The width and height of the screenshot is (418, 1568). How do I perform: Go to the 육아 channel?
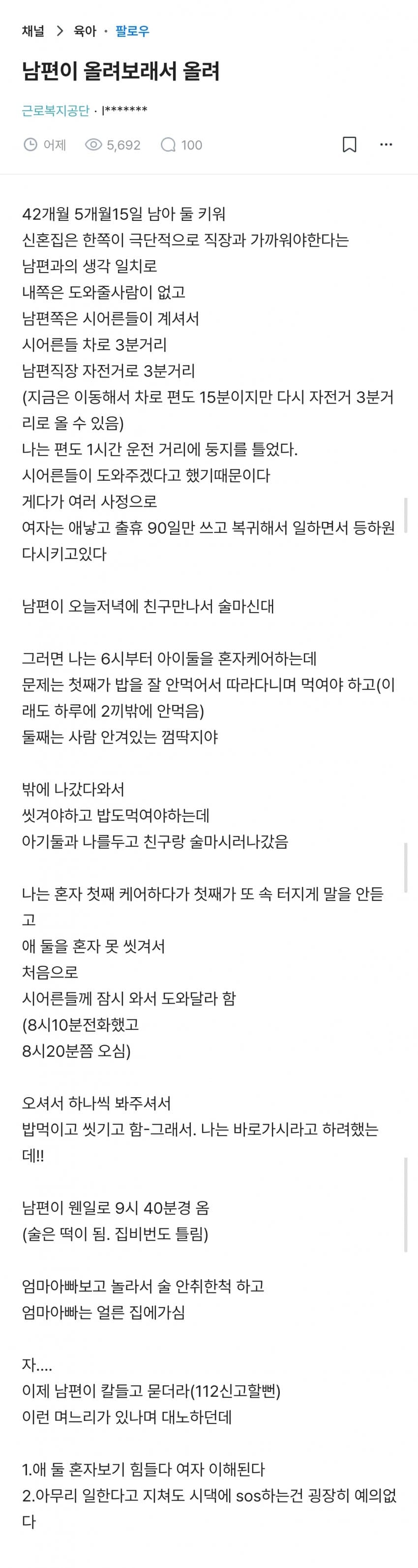coord(85,31)
